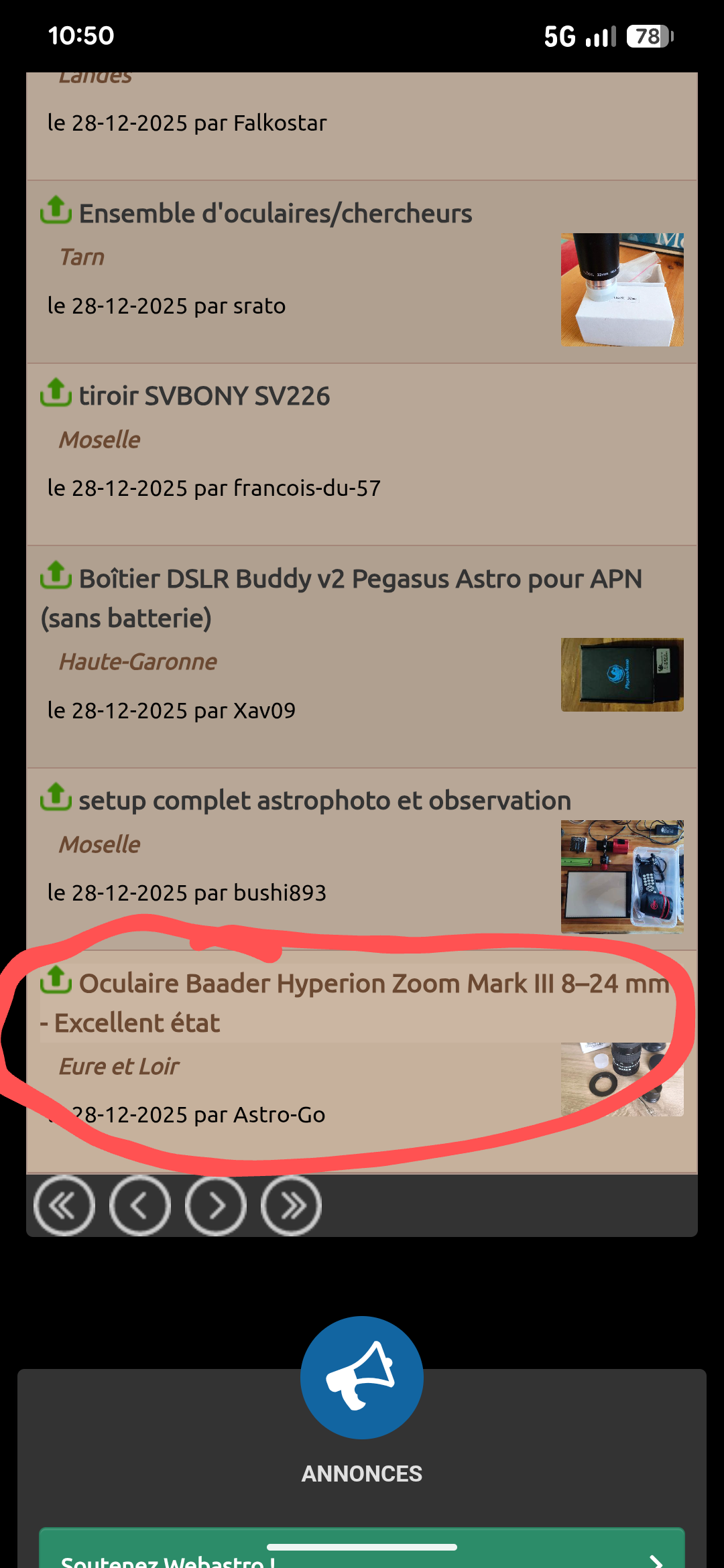The width and height of the screenshot is (724, 1568).
Task: Go to the first page of listings
Action: point(64,1206)
